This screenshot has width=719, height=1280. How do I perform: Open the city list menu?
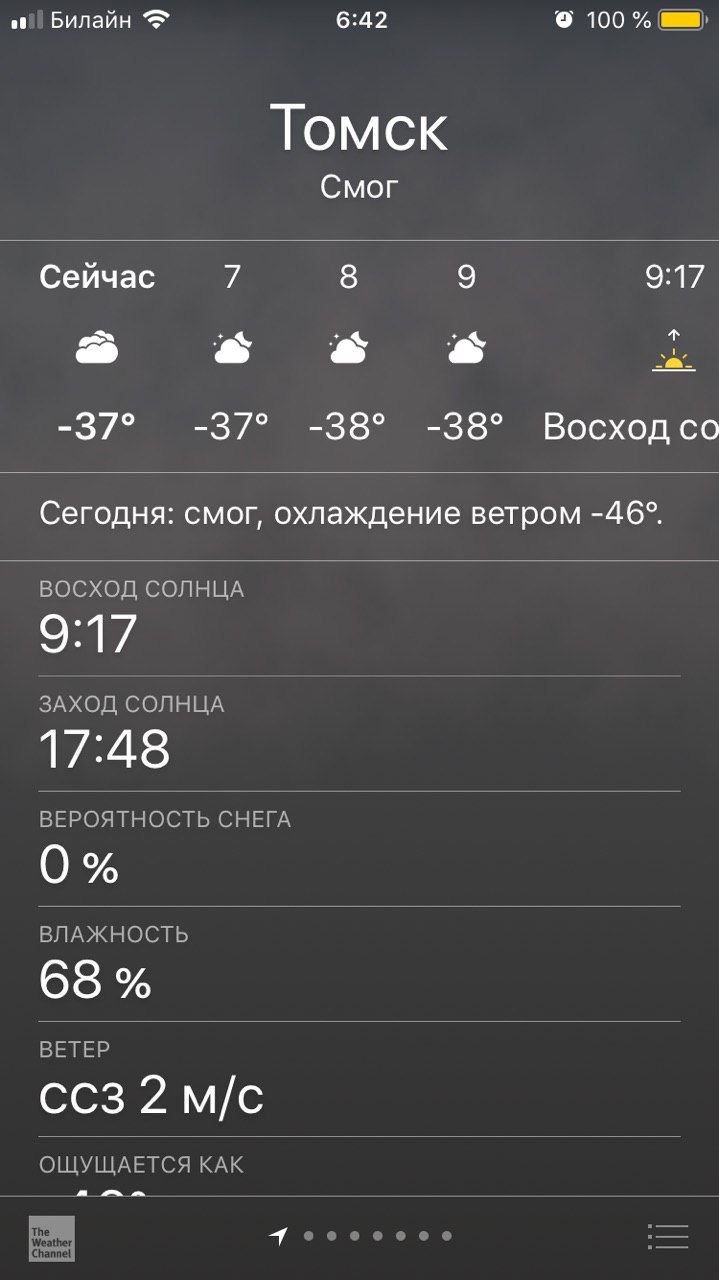[667, 1237]
